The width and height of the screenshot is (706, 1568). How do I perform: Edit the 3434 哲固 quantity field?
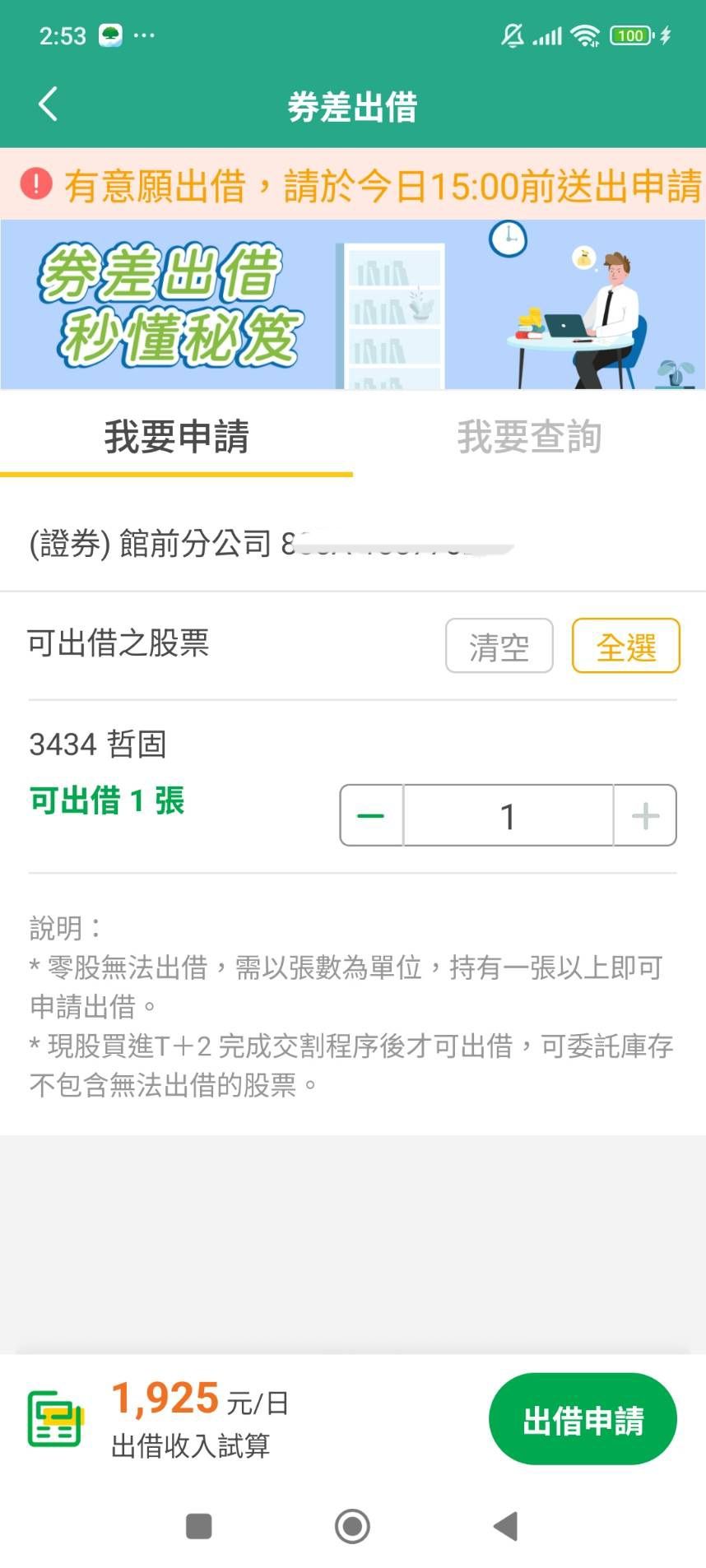click(508, 816)
